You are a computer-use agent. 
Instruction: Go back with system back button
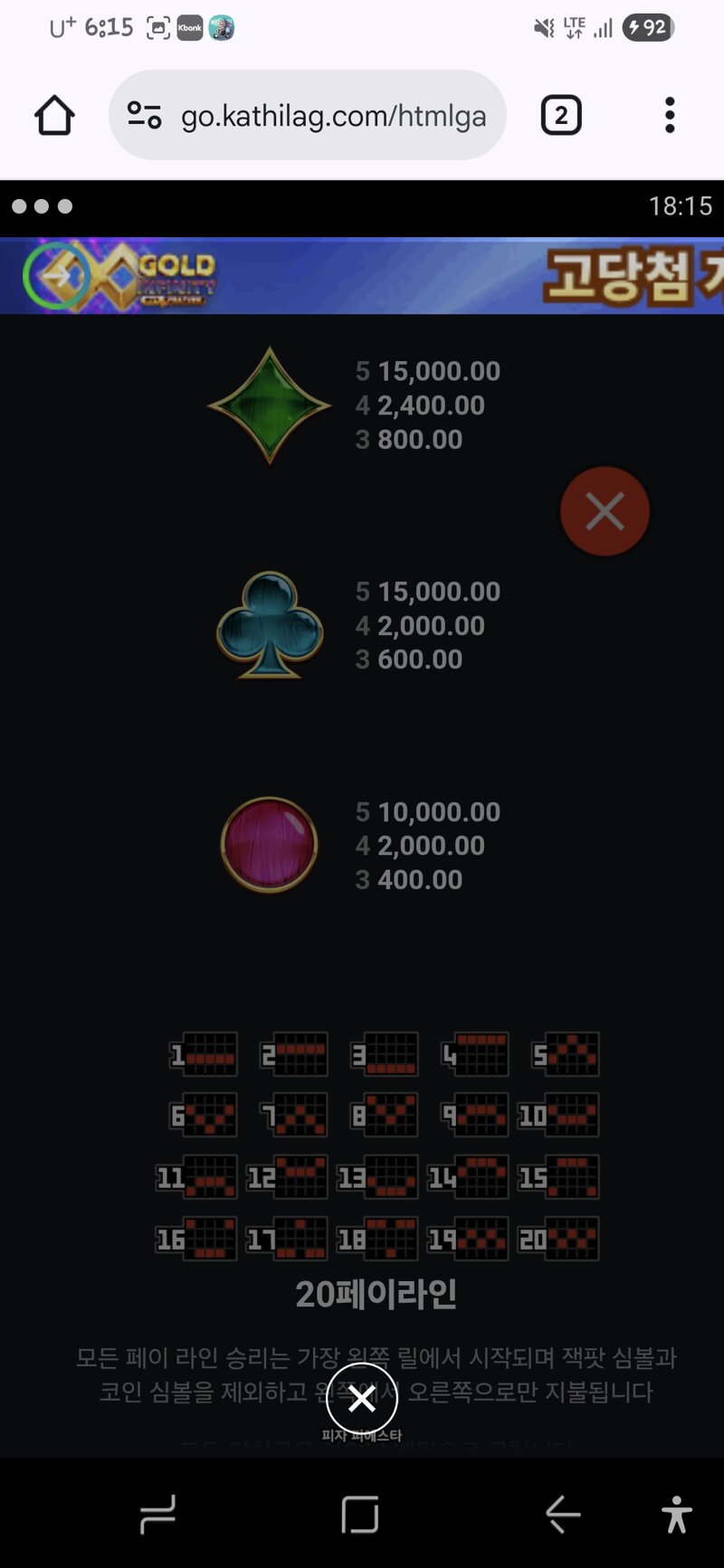[563, 1515]
